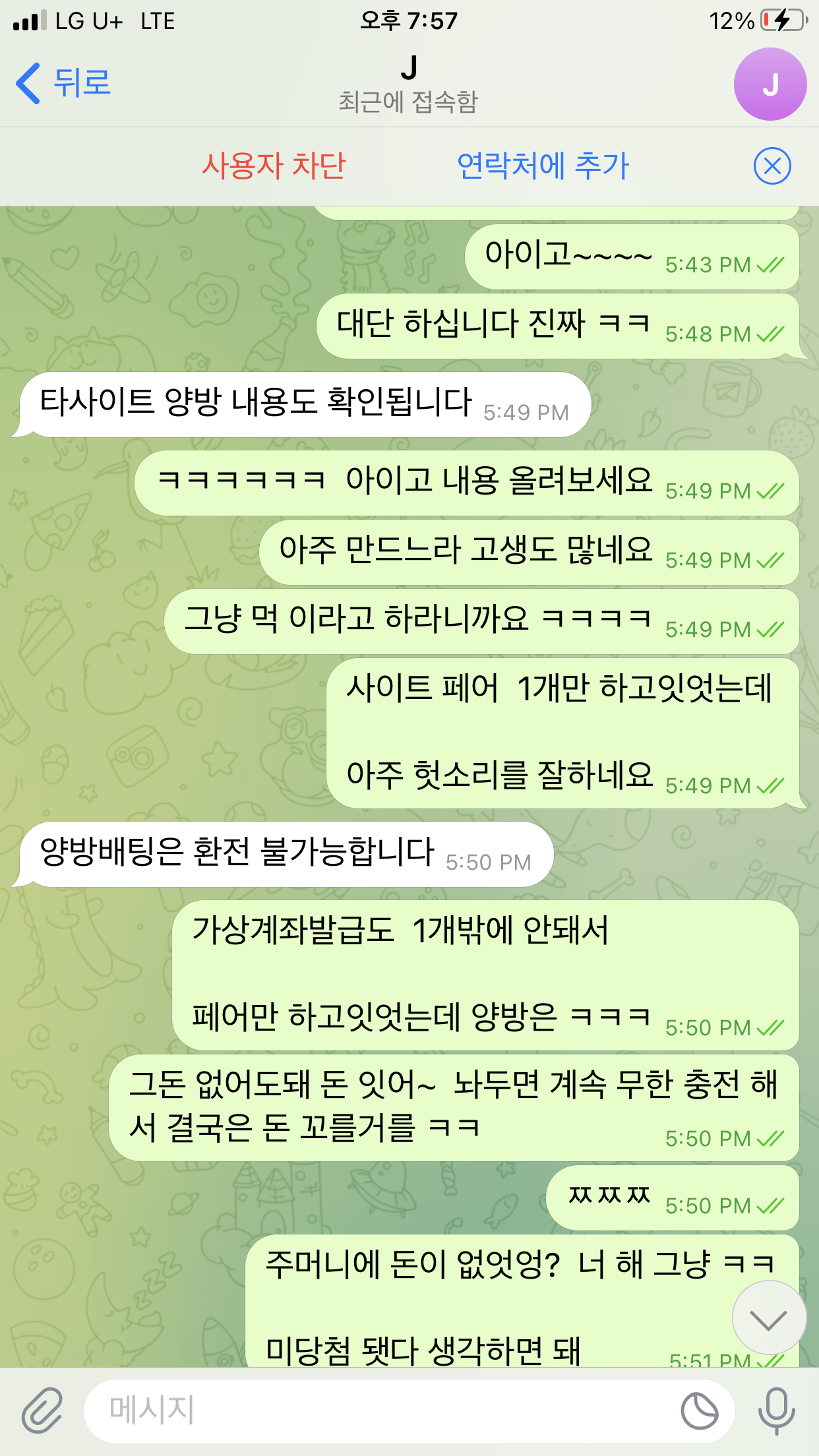Open the attachment paperclip
Viewport: 819px width, 1456px height.
tap(42, 1410)
